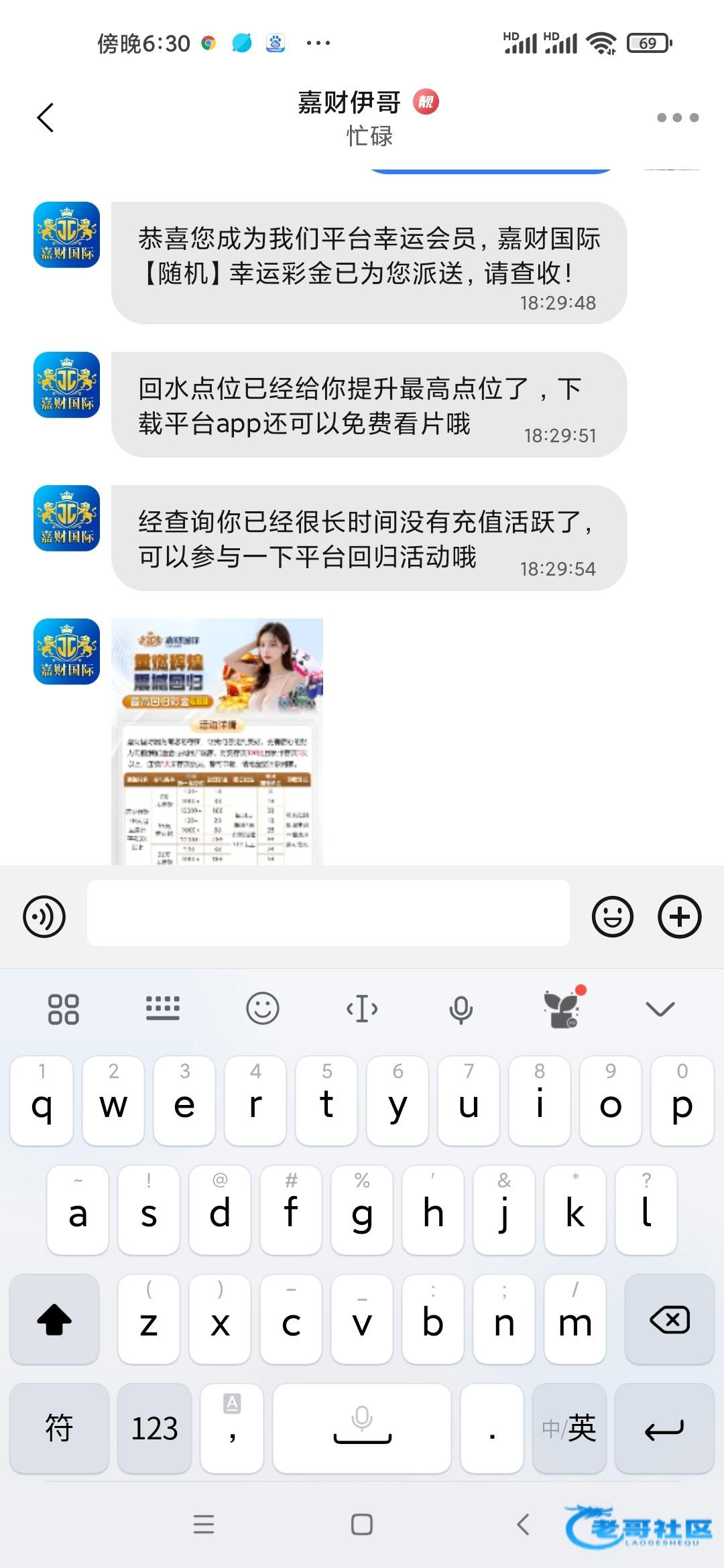Open keyboard's four-square menu icon

pyautogui.click(x=64, y=1008)
